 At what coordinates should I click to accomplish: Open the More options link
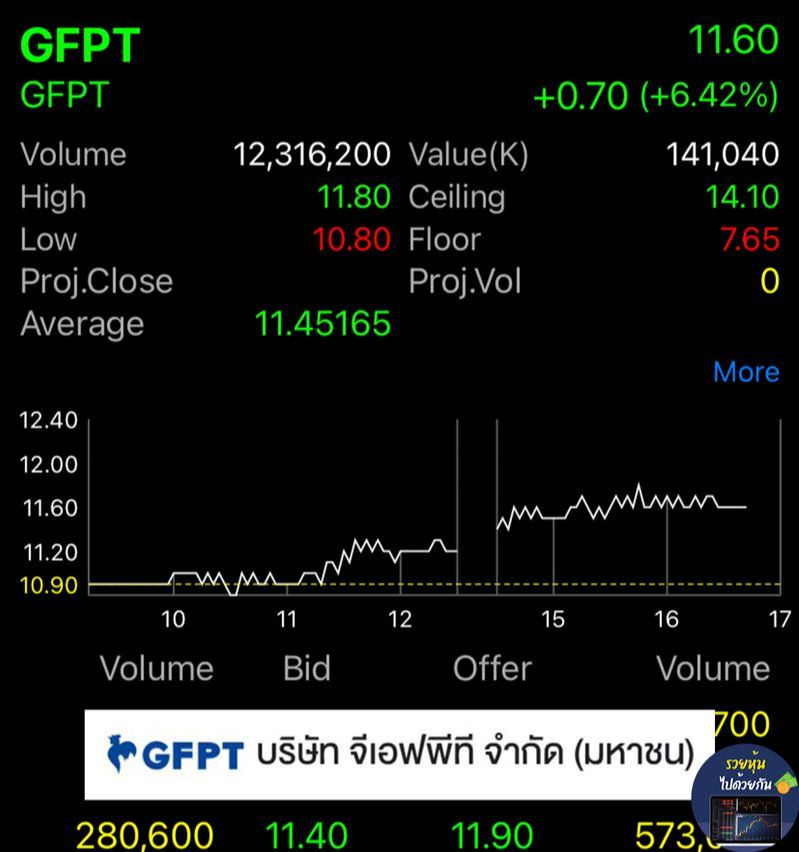click(x=745, y=372)
